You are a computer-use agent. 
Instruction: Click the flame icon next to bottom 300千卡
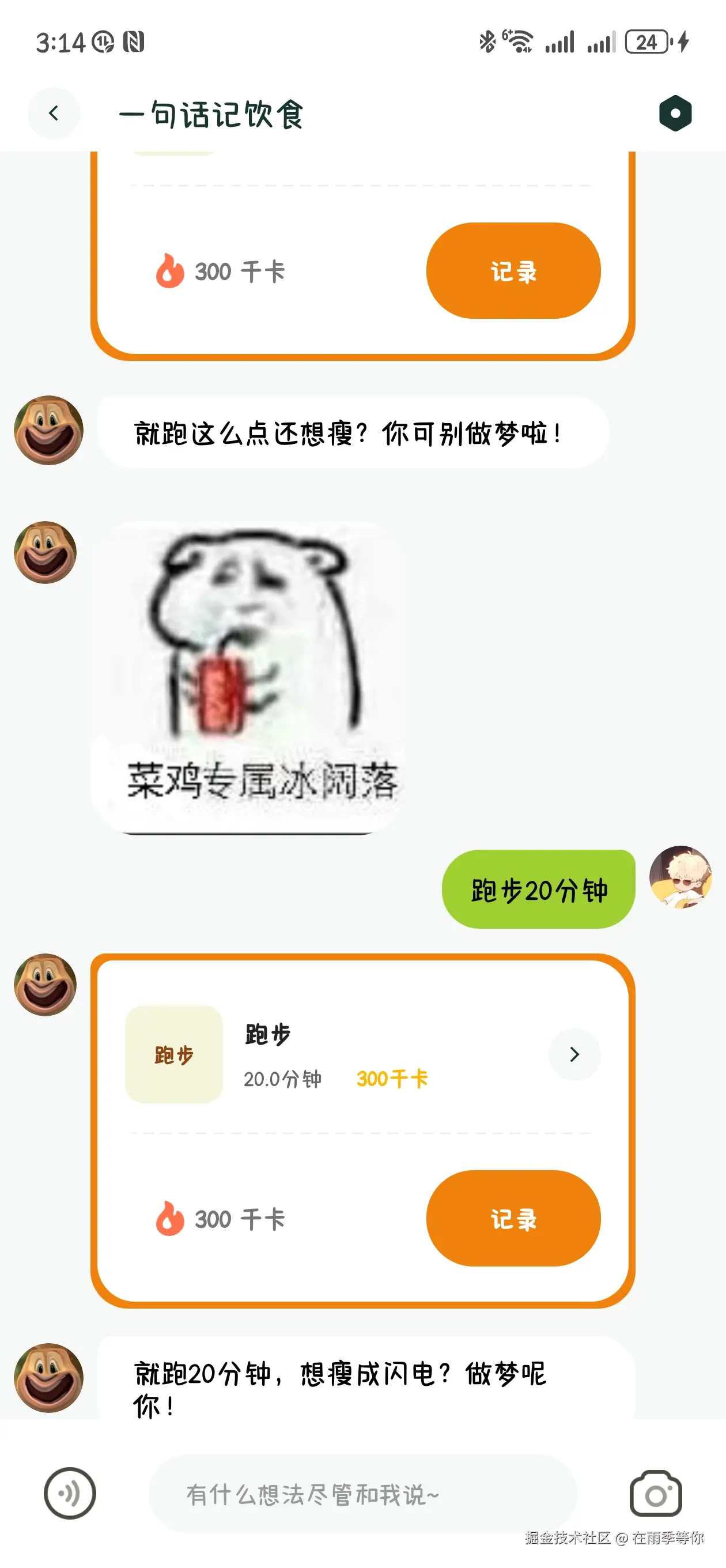(x=169, y=1219)
